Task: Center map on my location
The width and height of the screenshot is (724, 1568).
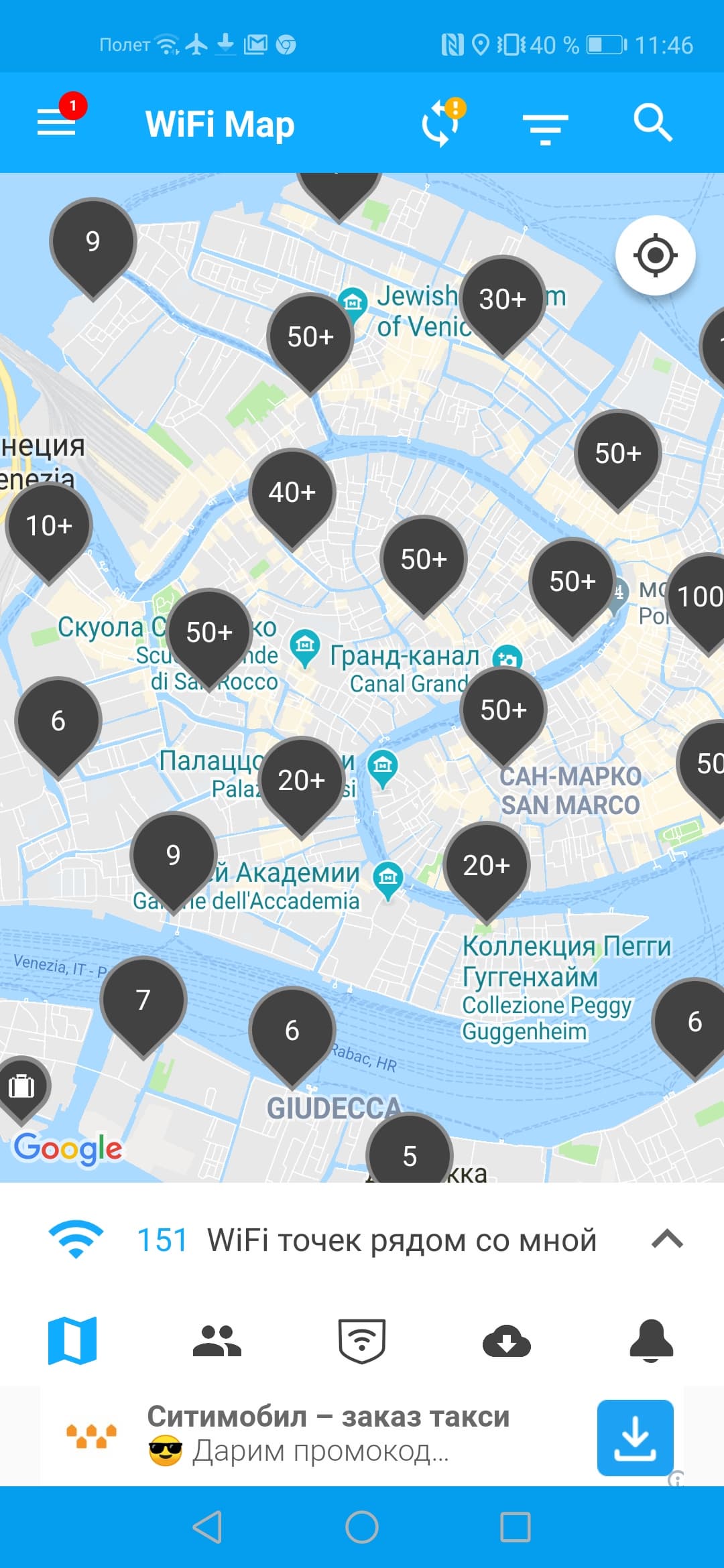Action: tap(655, 255)
